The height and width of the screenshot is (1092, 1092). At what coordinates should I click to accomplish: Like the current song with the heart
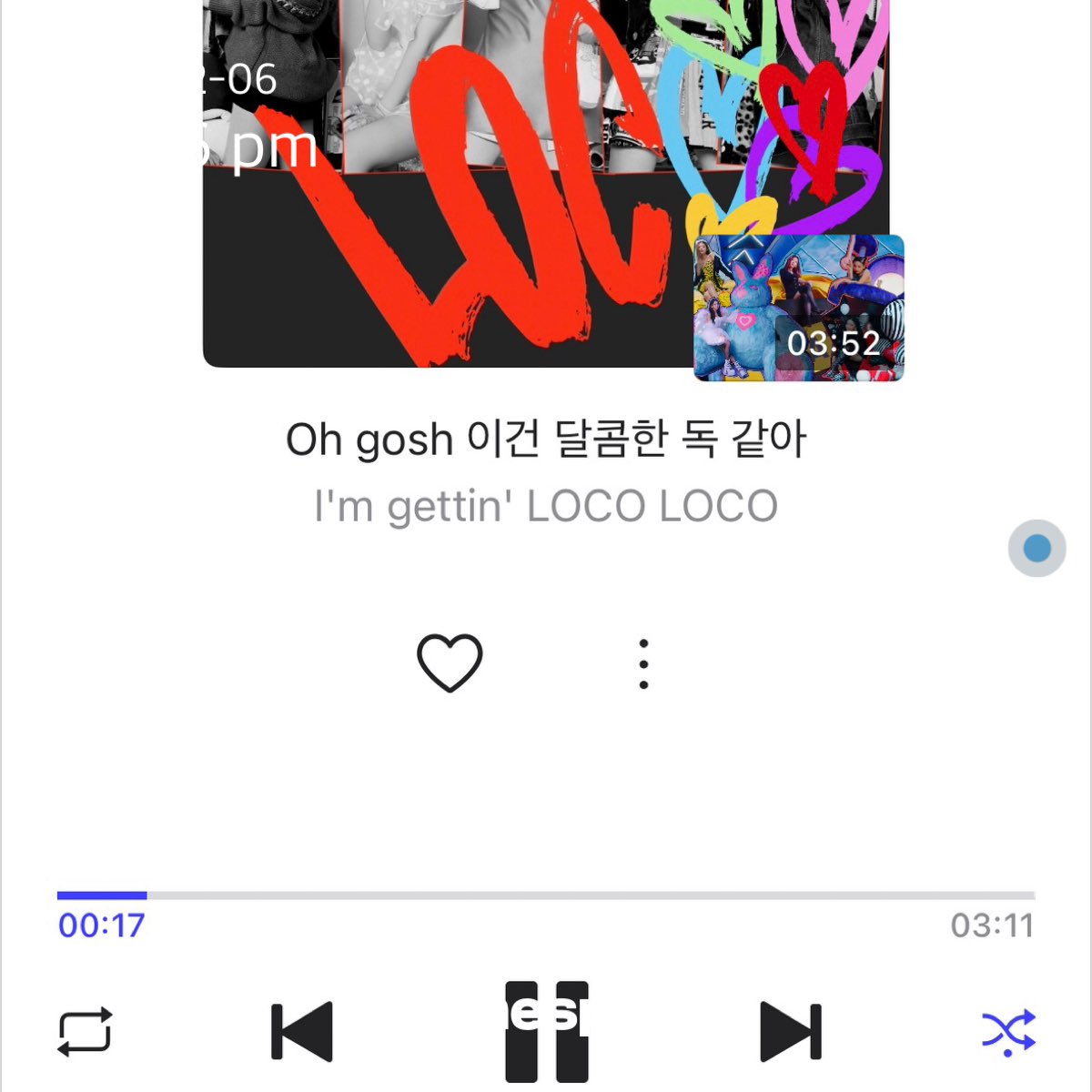pyautogui.click(x=450, y=662)
